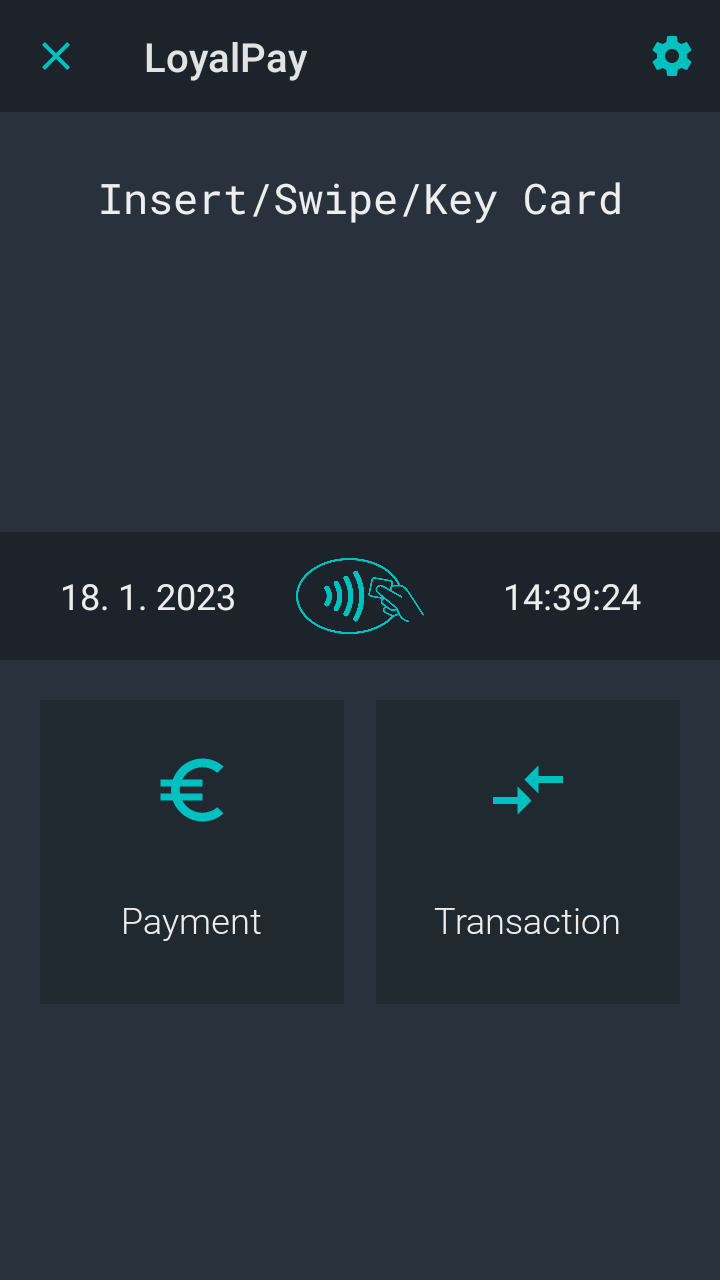
Task: Click the date 18. 1. 2023
Action: [148, 596]
